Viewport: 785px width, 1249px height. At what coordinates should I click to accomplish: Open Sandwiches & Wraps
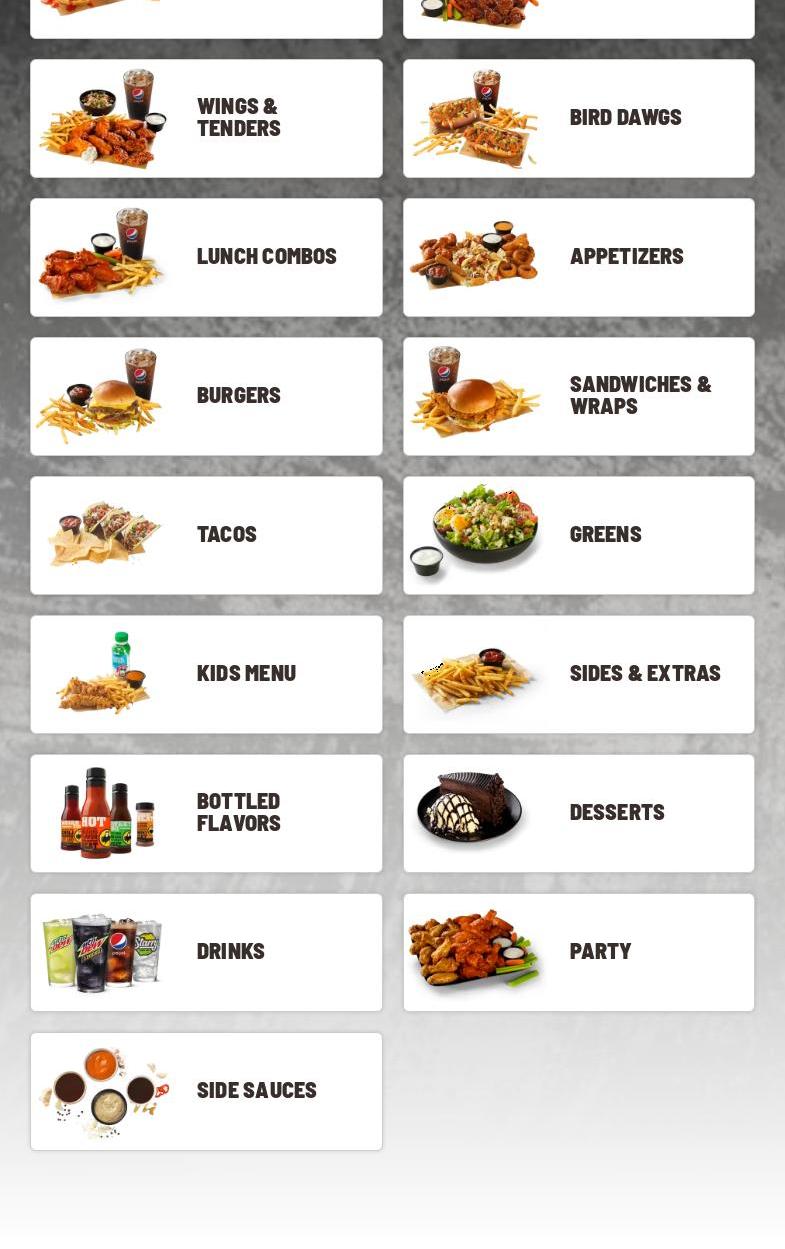578,396
